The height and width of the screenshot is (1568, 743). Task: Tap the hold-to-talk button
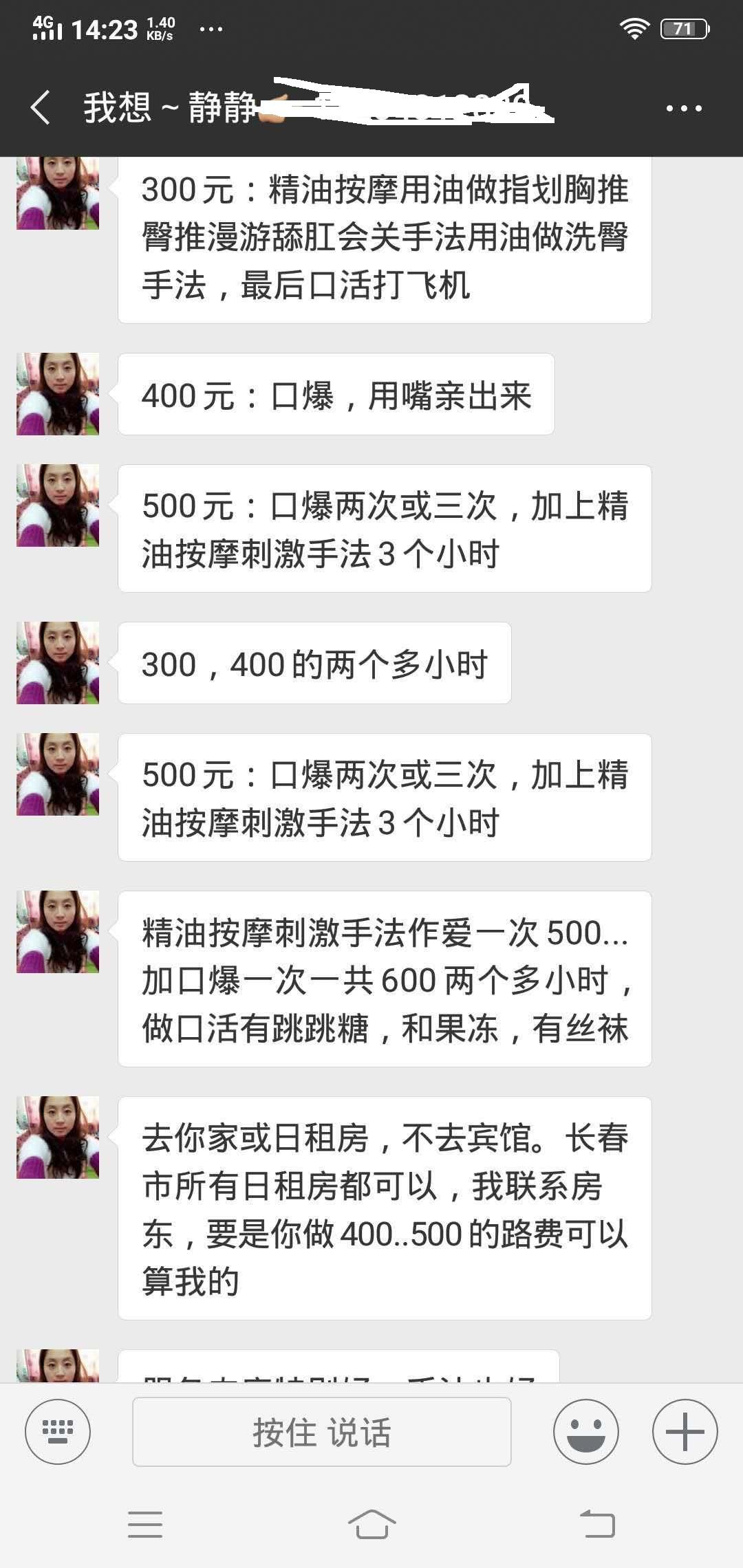(x=321, y=1432)
